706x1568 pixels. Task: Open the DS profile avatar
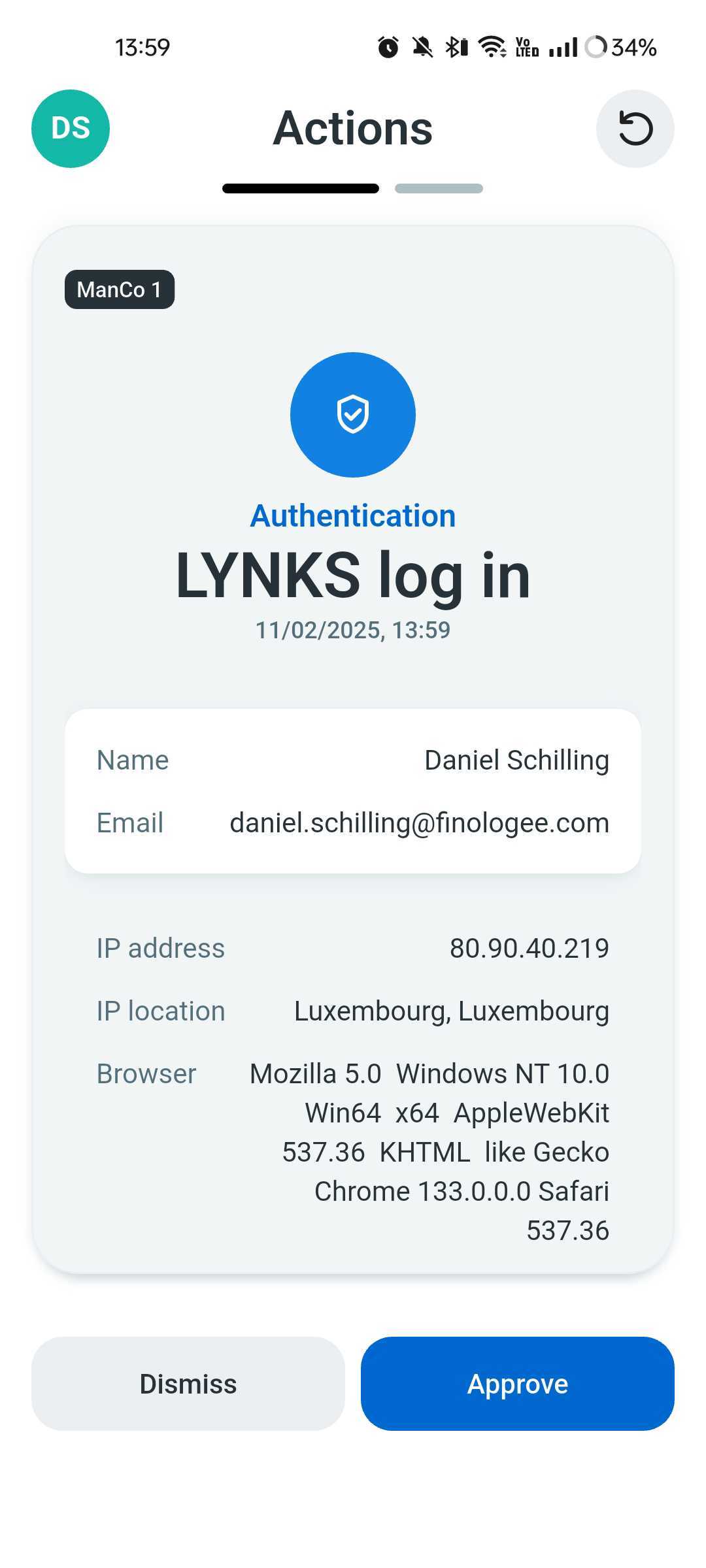(71, 129)
